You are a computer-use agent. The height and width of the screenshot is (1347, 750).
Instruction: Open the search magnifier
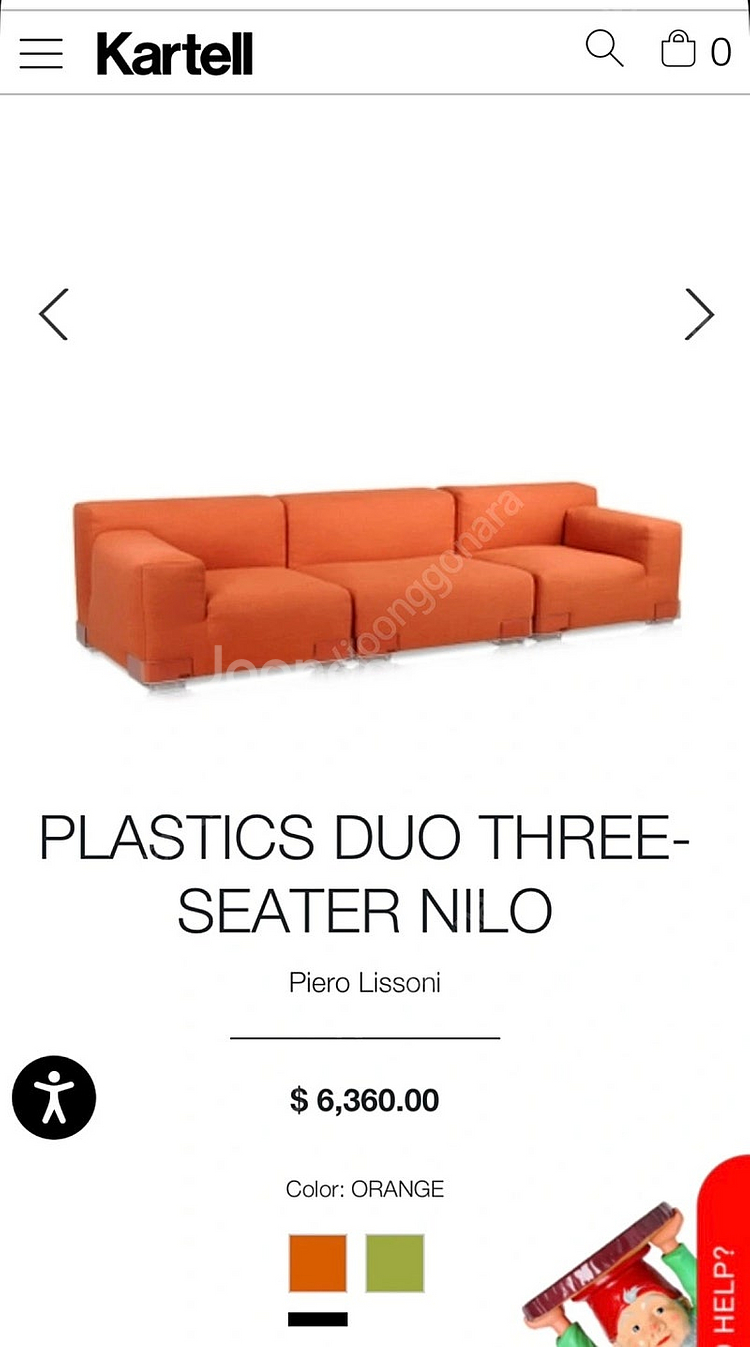pos(604,49)
